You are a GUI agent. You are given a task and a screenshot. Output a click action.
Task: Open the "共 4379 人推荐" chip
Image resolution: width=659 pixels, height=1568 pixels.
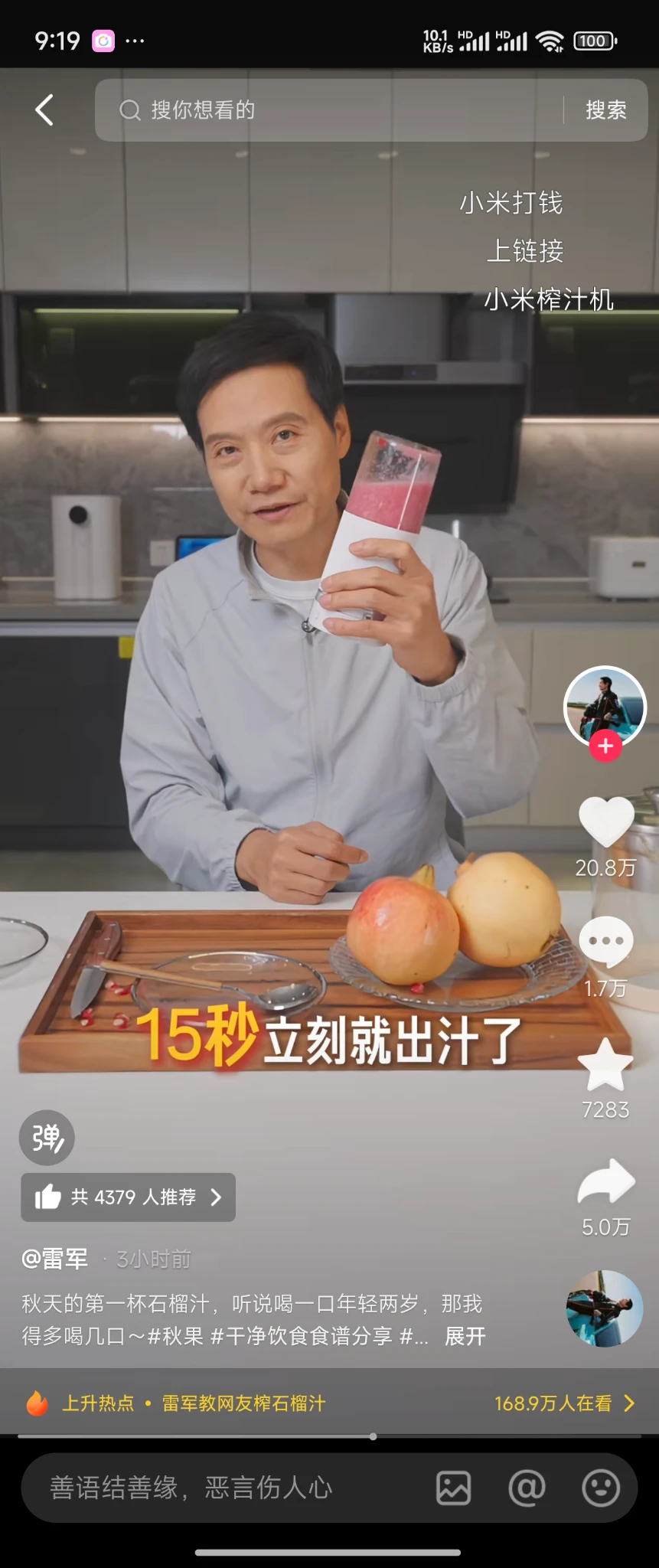pyautogui.click(x=128, y=1197)
